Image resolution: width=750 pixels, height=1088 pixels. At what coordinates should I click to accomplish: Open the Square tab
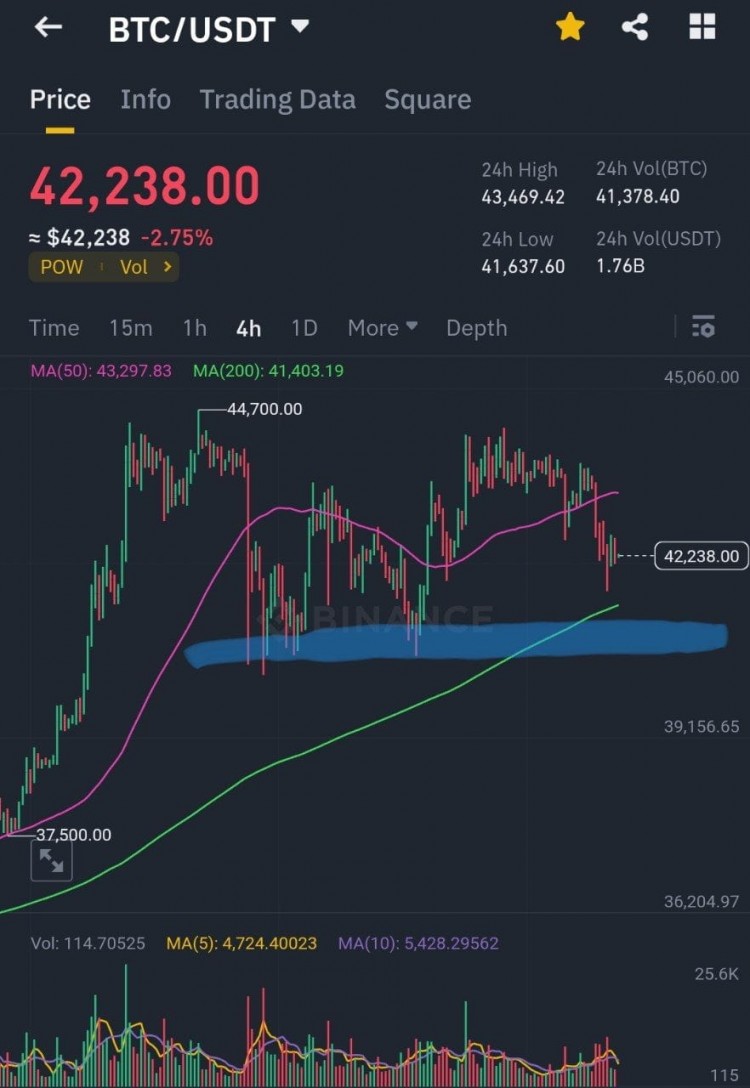427,100
